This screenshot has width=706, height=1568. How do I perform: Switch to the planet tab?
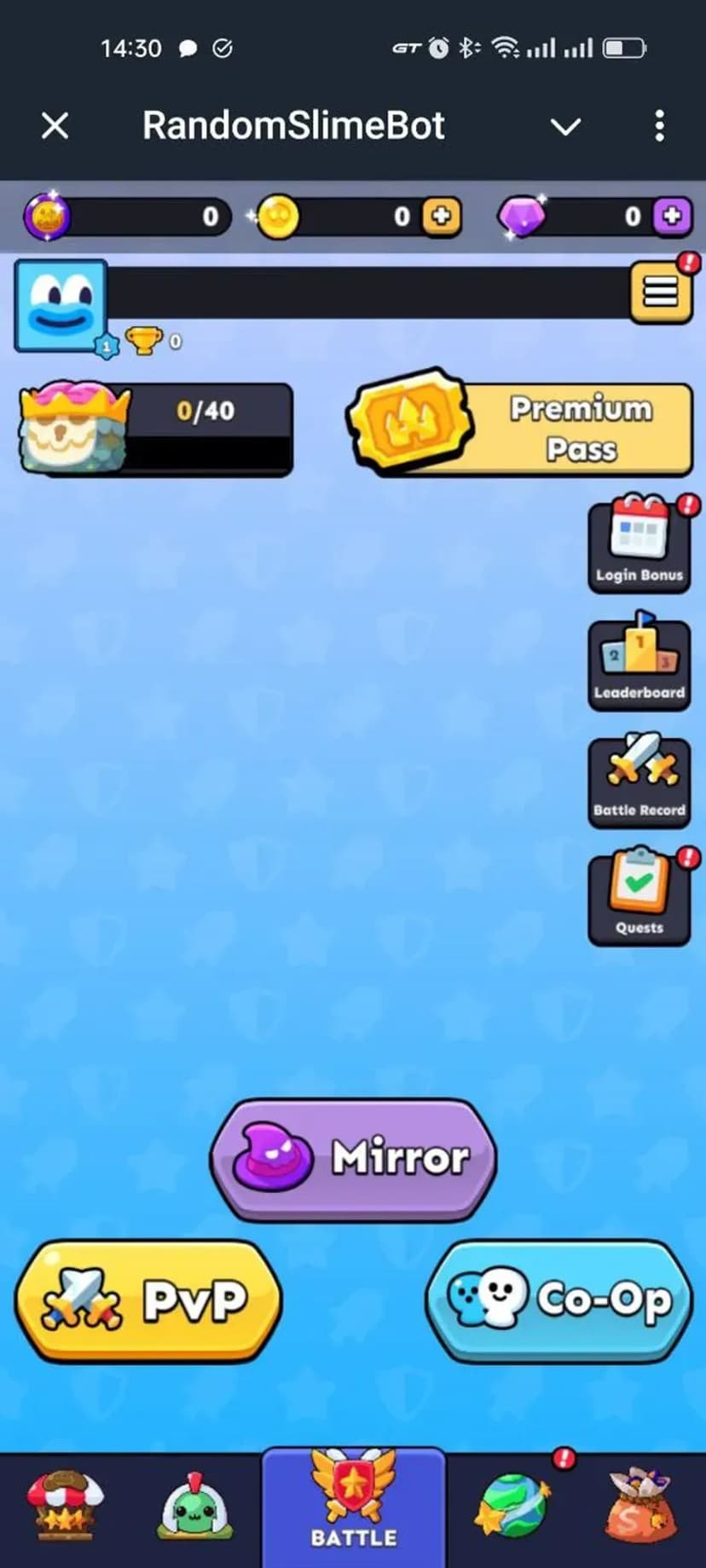512,1507
